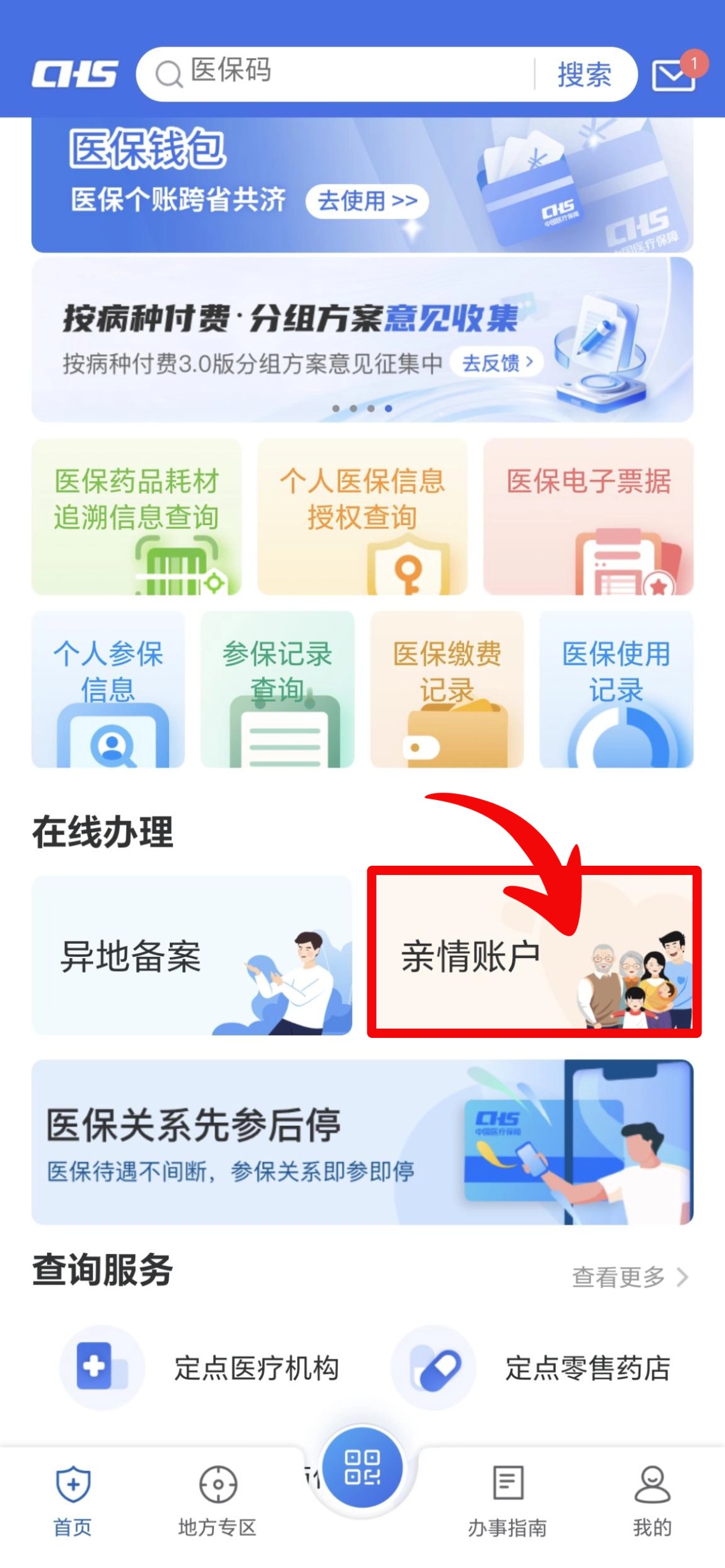Tap 查看更多 in 查询服务
This screenshot has width=725, height=1568.
point(629,1277)
